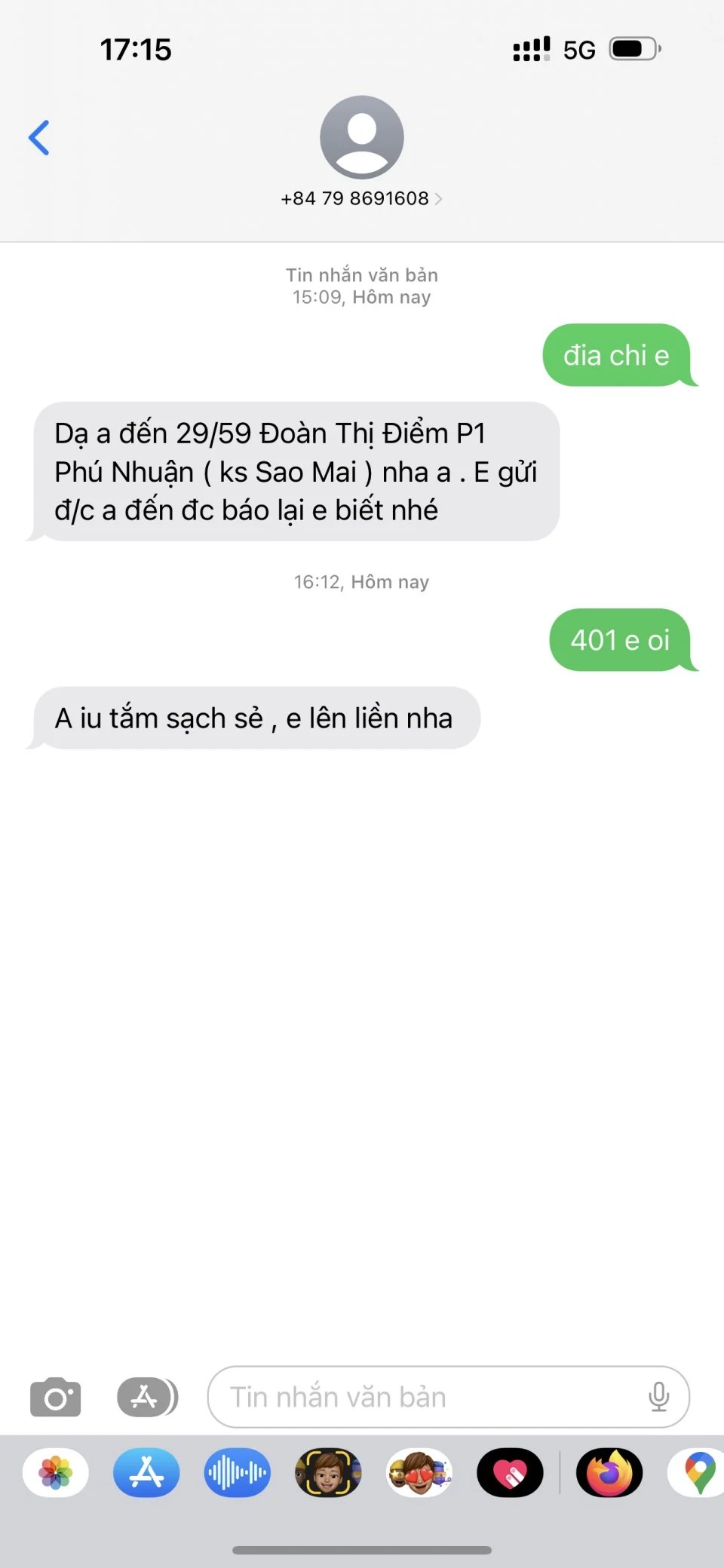Open the camera to attach a photo

pyautogui.click(x=55, y=1397)
